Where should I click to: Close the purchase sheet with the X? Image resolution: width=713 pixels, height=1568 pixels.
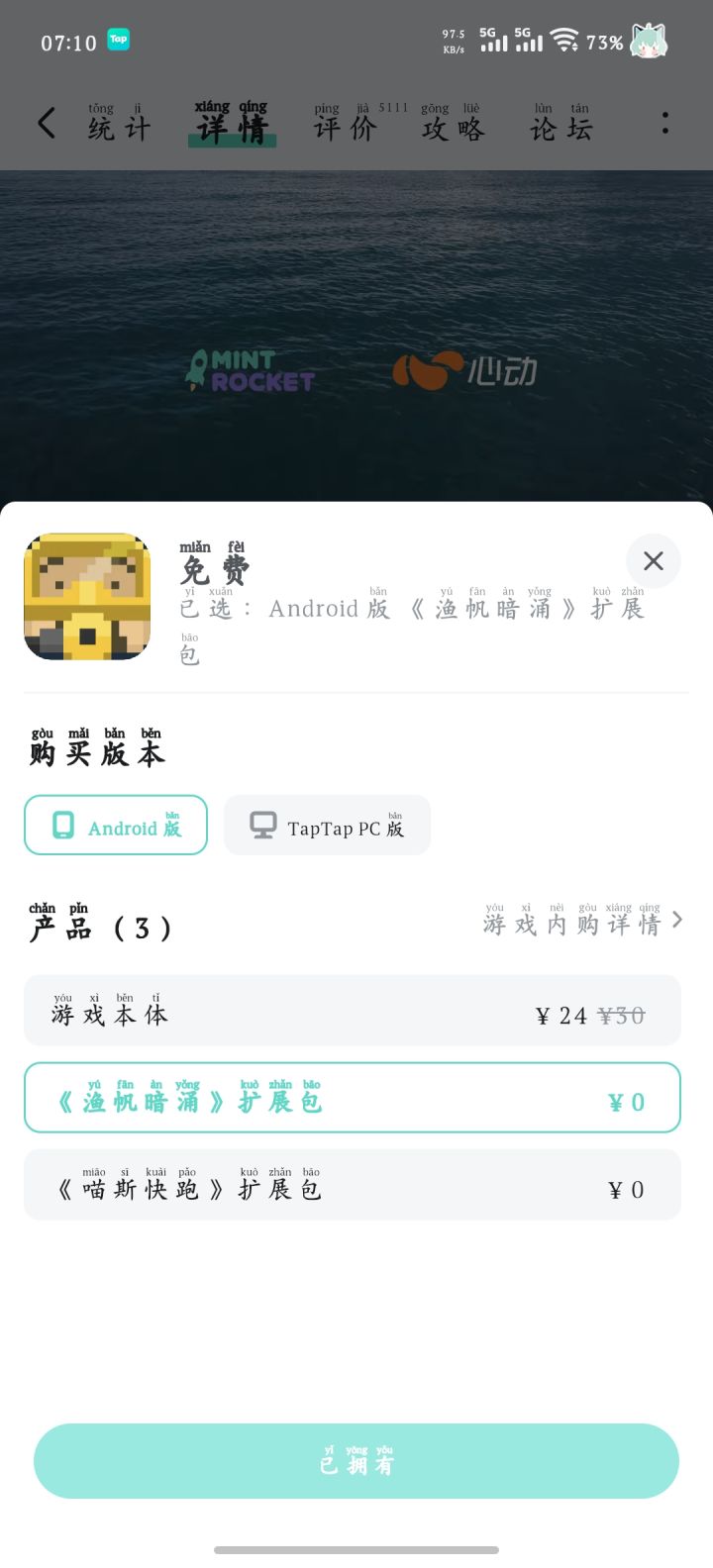tap(653, 561)
